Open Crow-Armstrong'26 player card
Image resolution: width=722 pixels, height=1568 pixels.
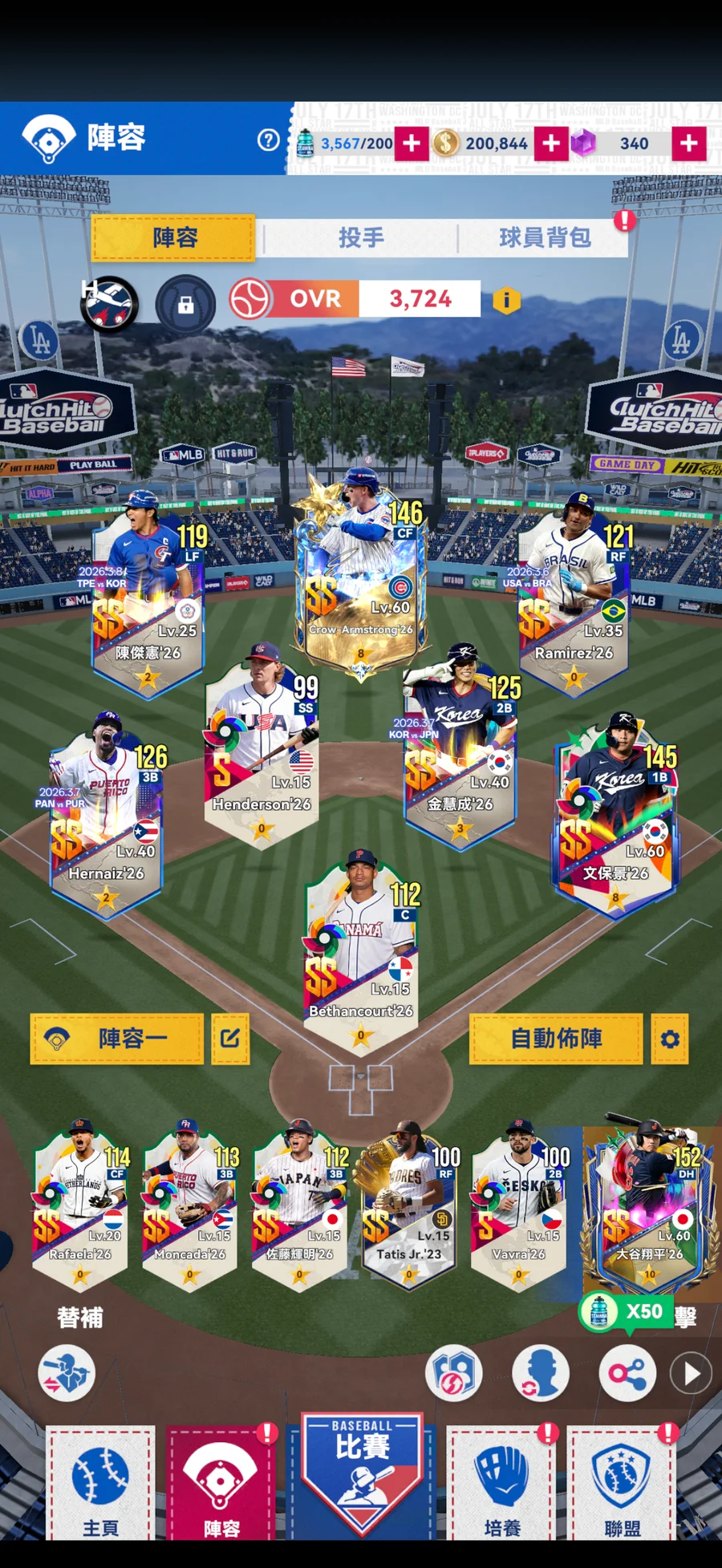[x=361, y=577]
